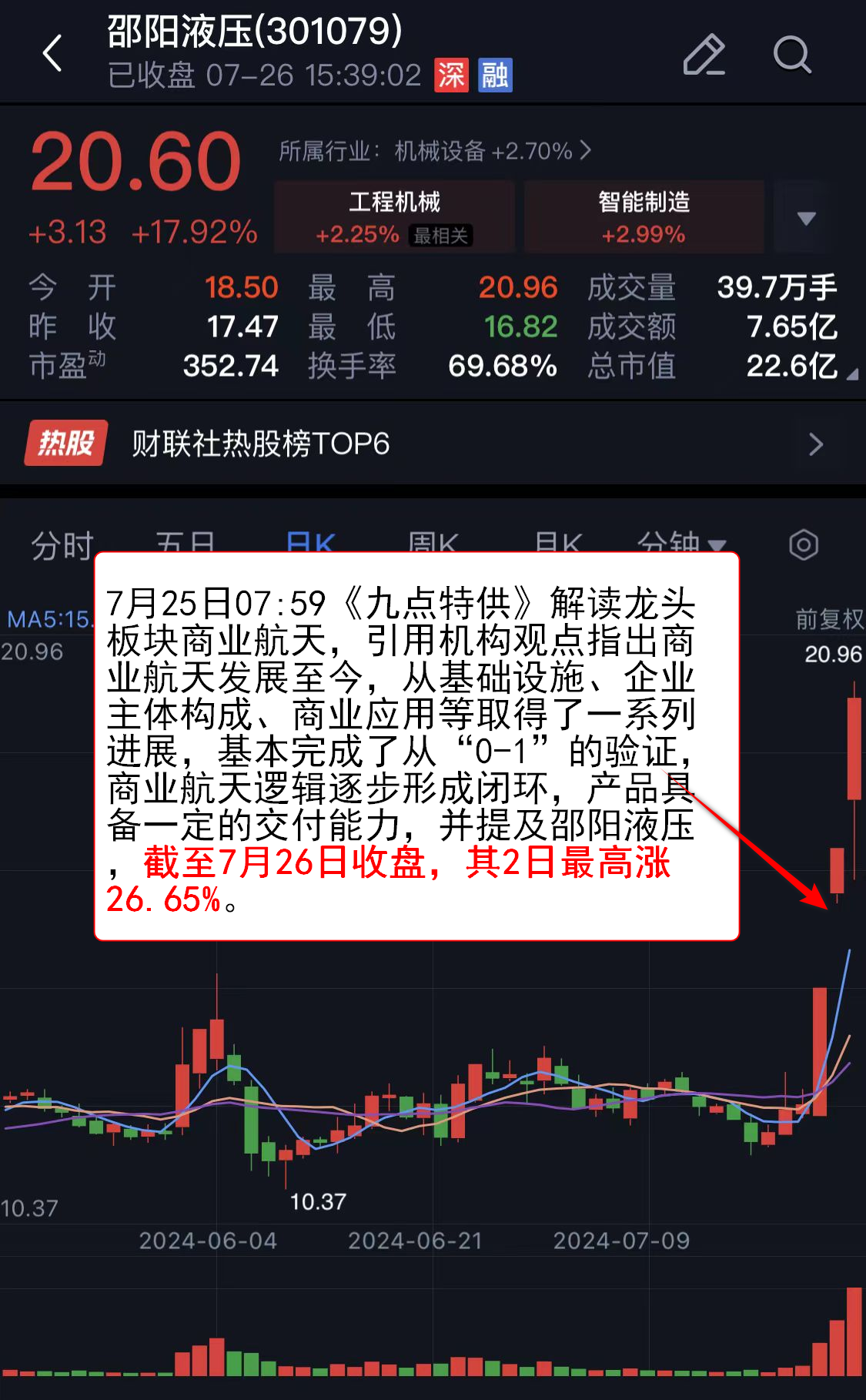Switch to the 分时 chart tab
This screenshot has height=1400, width=866.
coord(62,544)
